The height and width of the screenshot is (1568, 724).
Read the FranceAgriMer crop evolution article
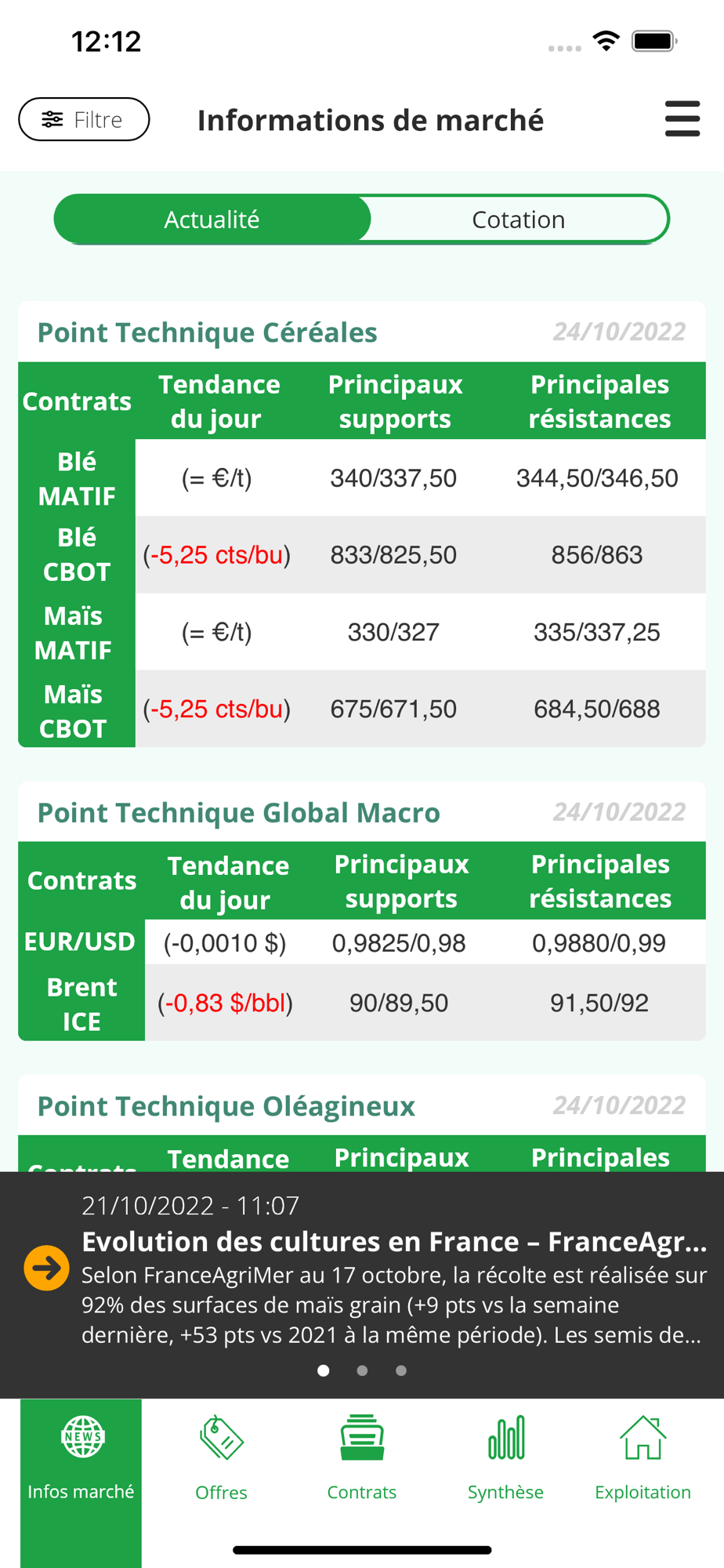click(x=393, y=1243)
